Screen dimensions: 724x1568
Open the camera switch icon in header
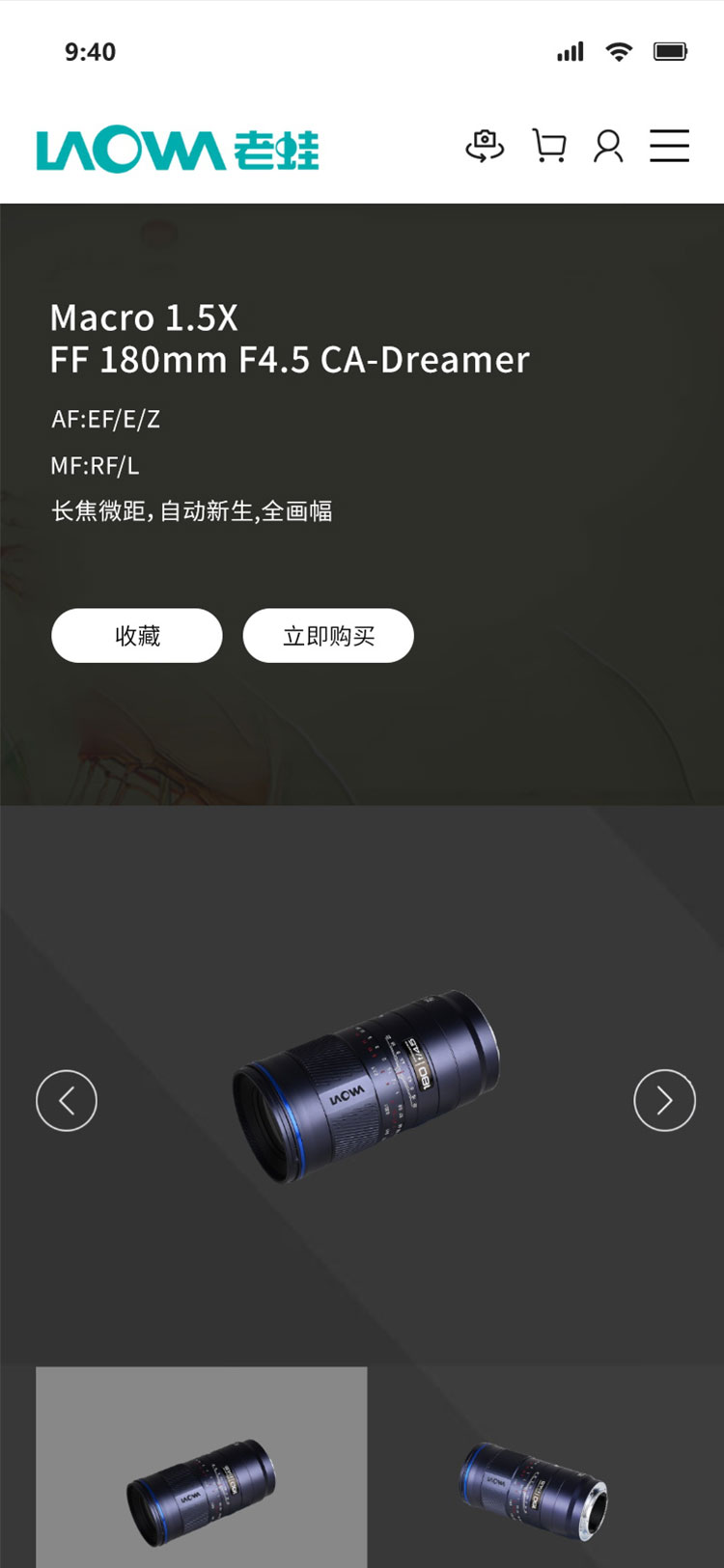click(x=485, y=146)
